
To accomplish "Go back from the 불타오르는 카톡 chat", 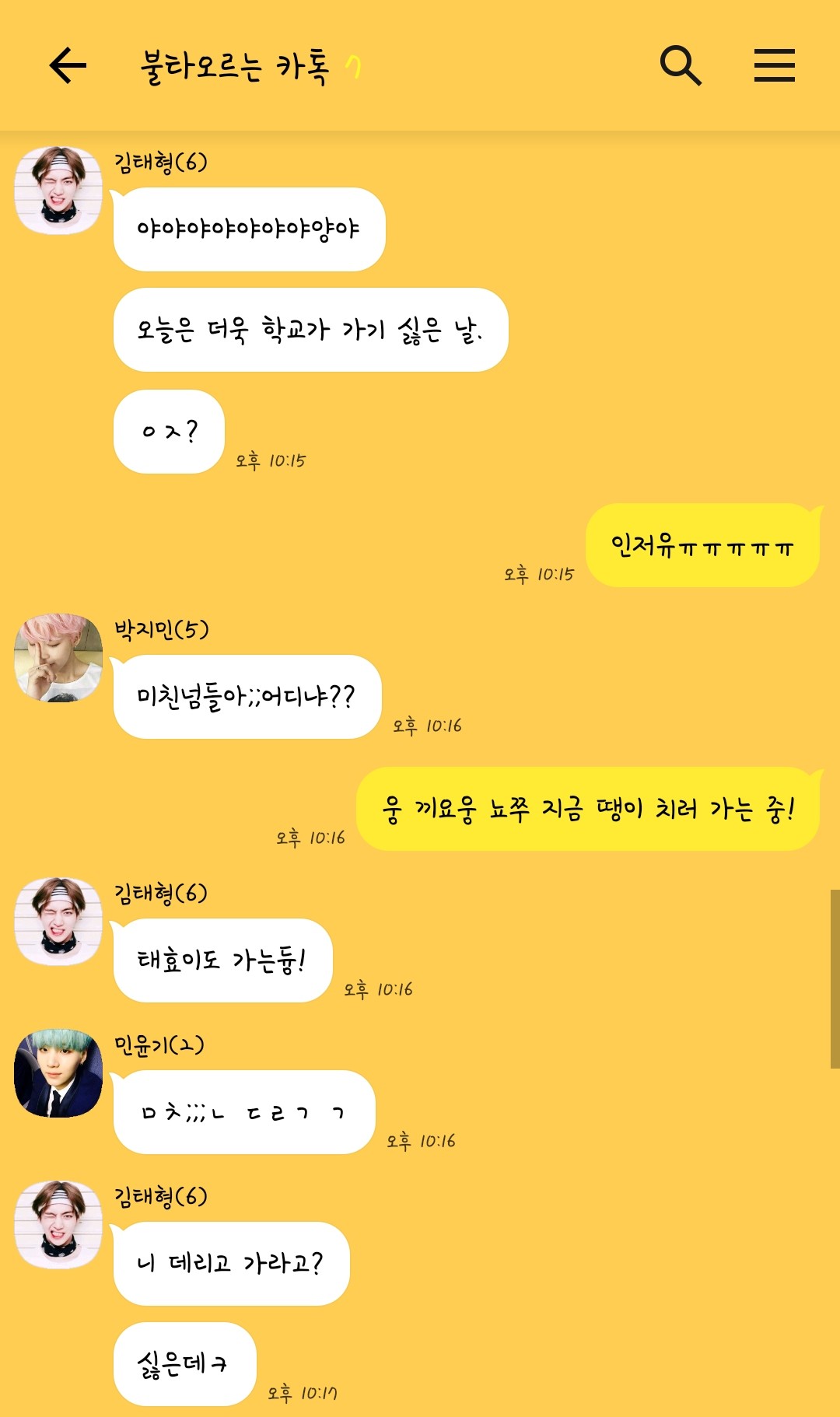I will (x=68, y=65).
